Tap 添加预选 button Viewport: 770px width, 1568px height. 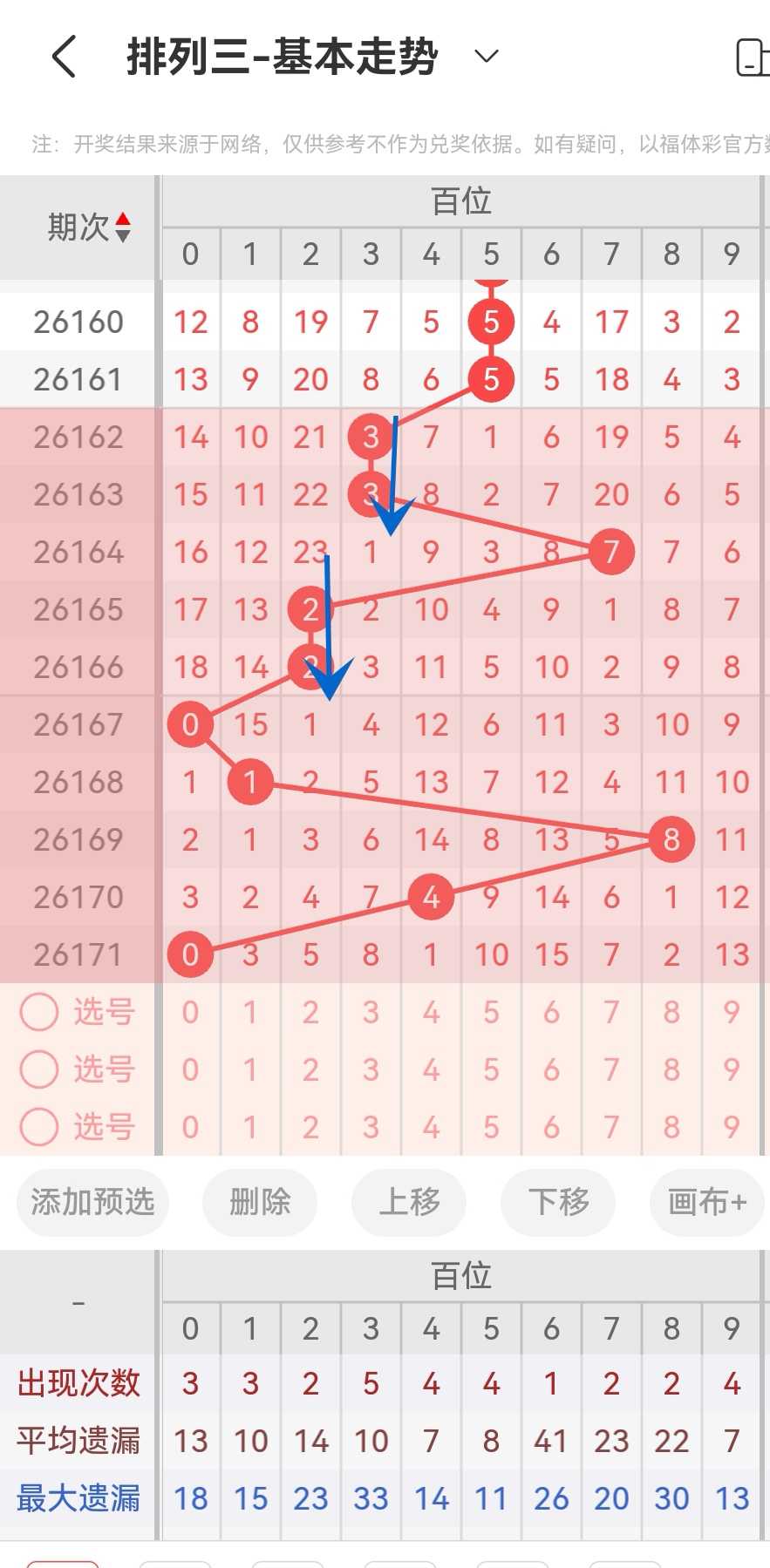[x=92, y=1202]
